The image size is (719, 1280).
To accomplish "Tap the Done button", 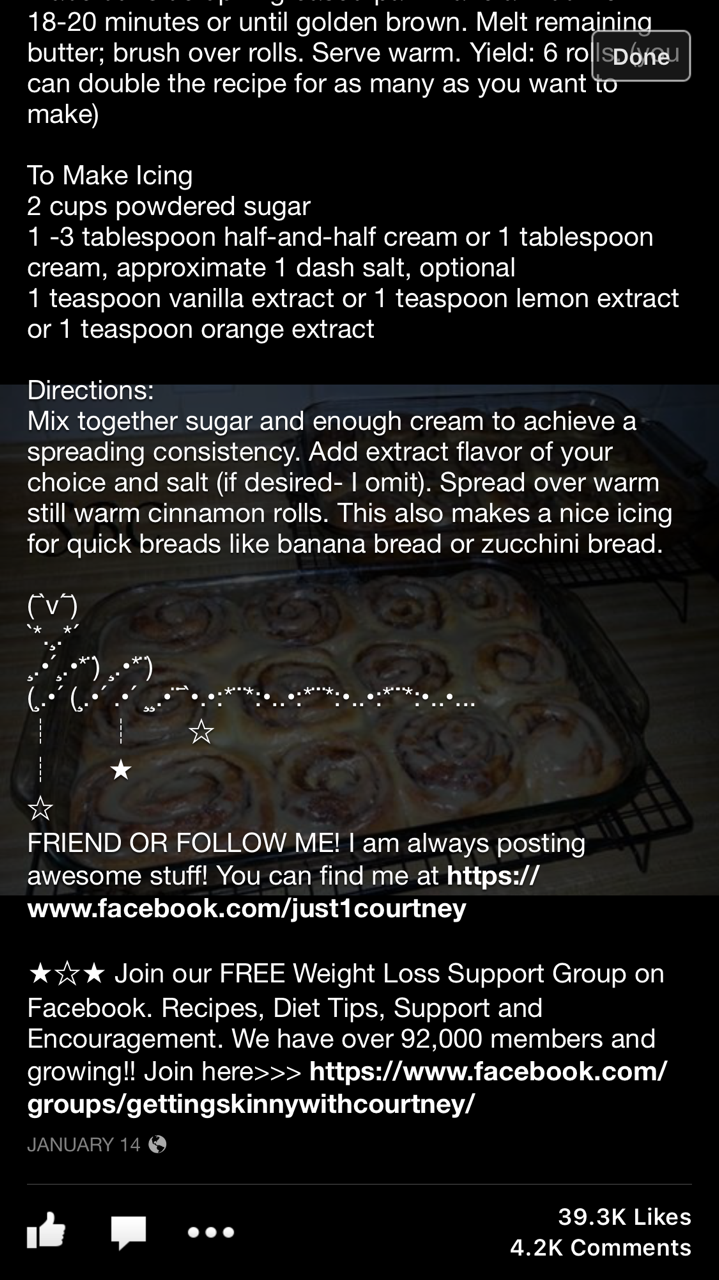I will pyautogui.click(x=641, y=56).
